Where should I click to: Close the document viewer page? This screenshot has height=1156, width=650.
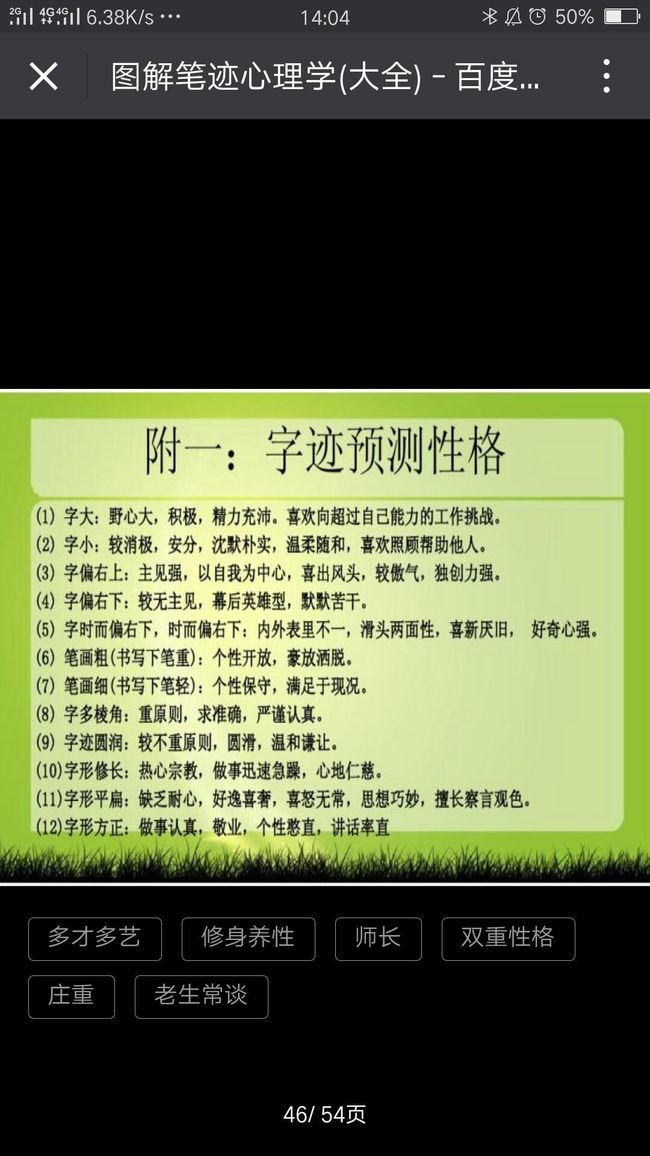43,76
